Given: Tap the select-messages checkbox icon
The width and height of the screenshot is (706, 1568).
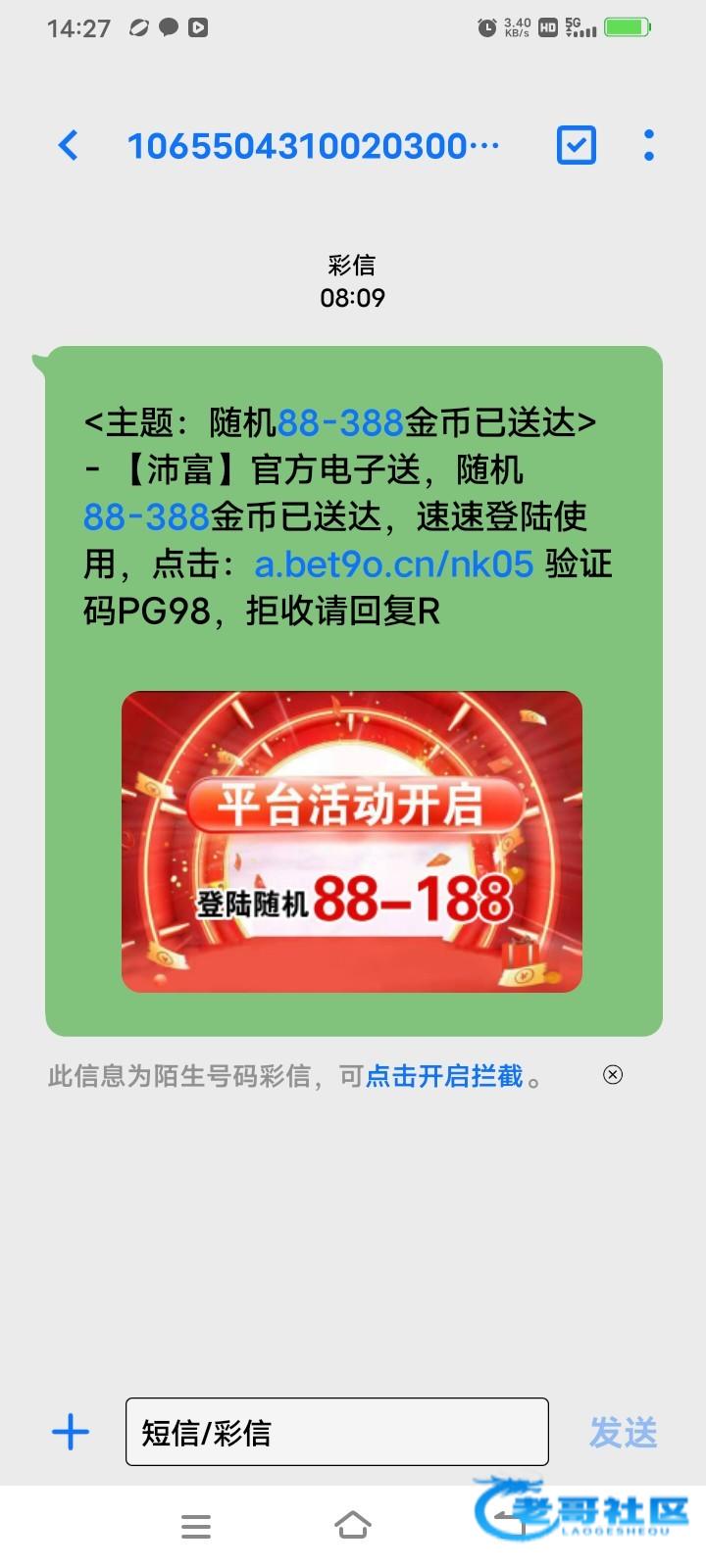Looking at the screenshot, I should click(577, 145).
